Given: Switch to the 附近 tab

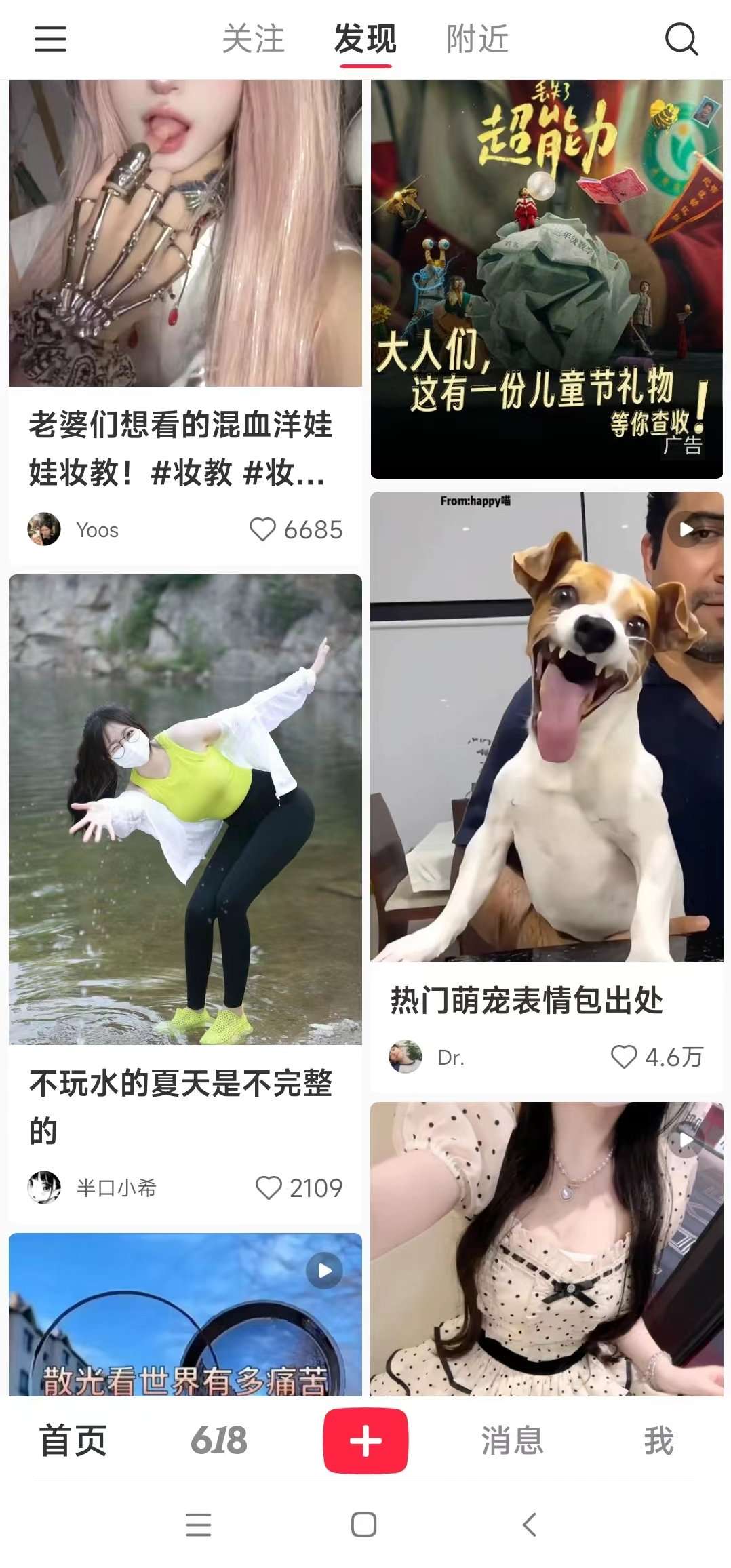Looking at the screenshot, I should tap(477, 39).
